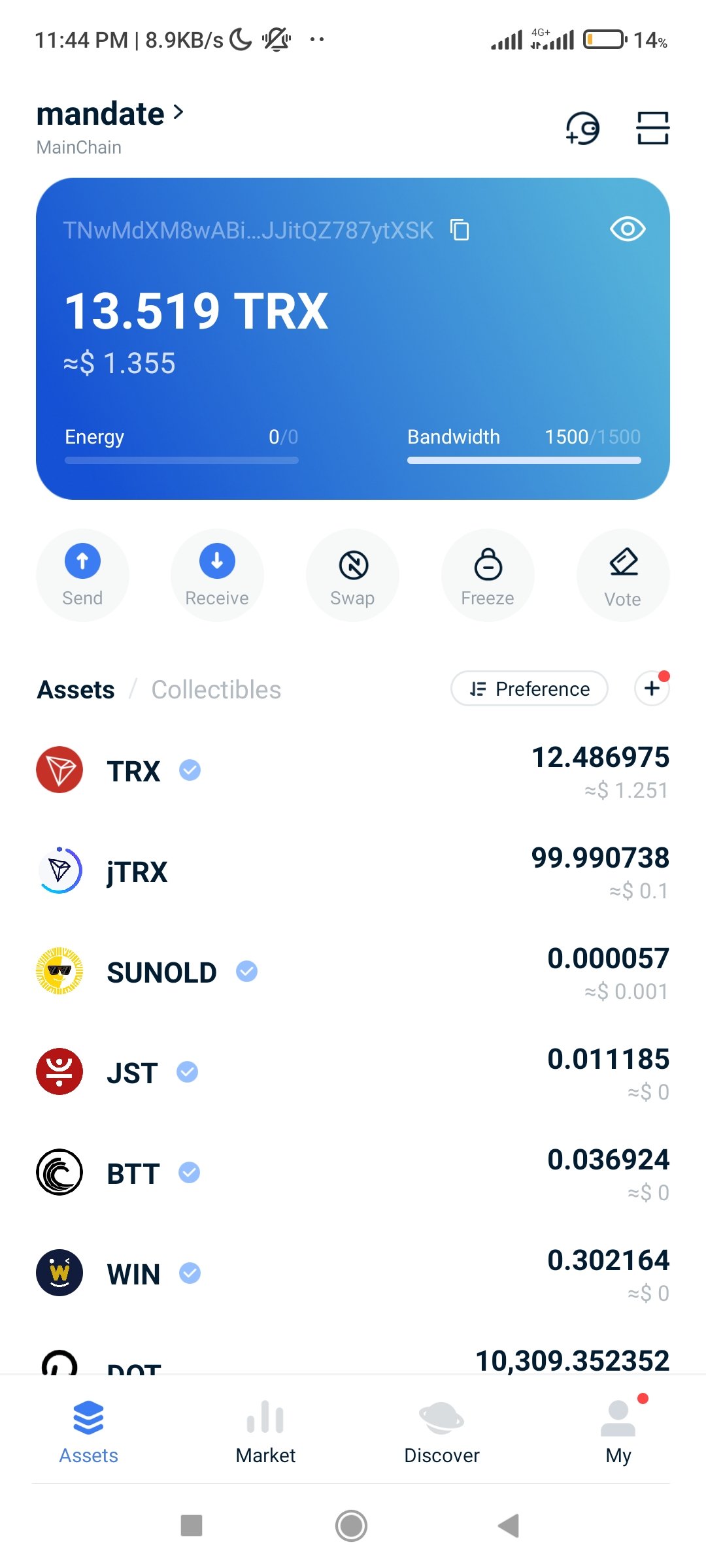Open the Vote option
Screen dimensions: 706x1568
[x=623, y=575]
